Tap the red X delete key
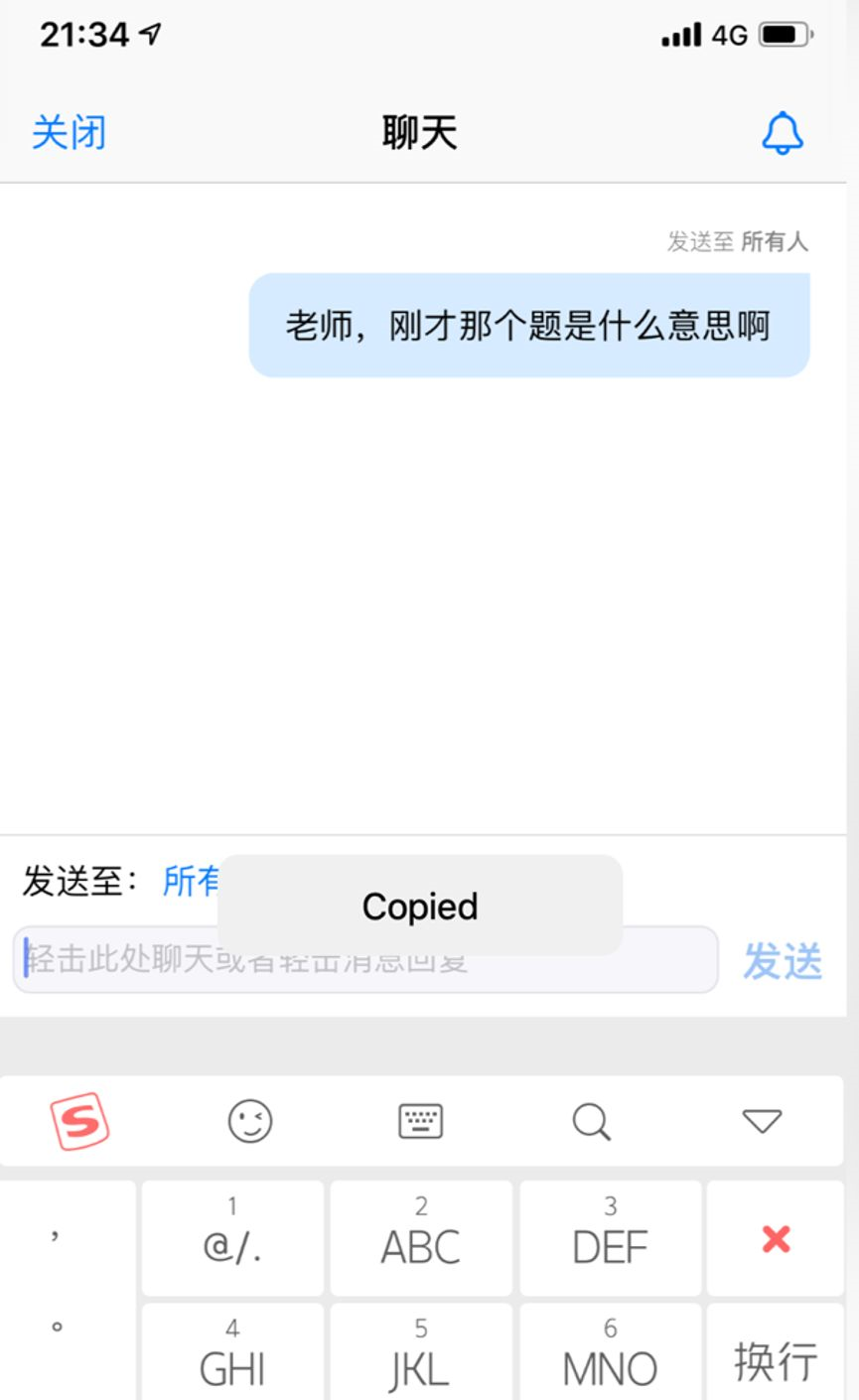Image resolution: width=859 pixels, height=1400 pixels. pyautogui.click(x=776, y=1238)
